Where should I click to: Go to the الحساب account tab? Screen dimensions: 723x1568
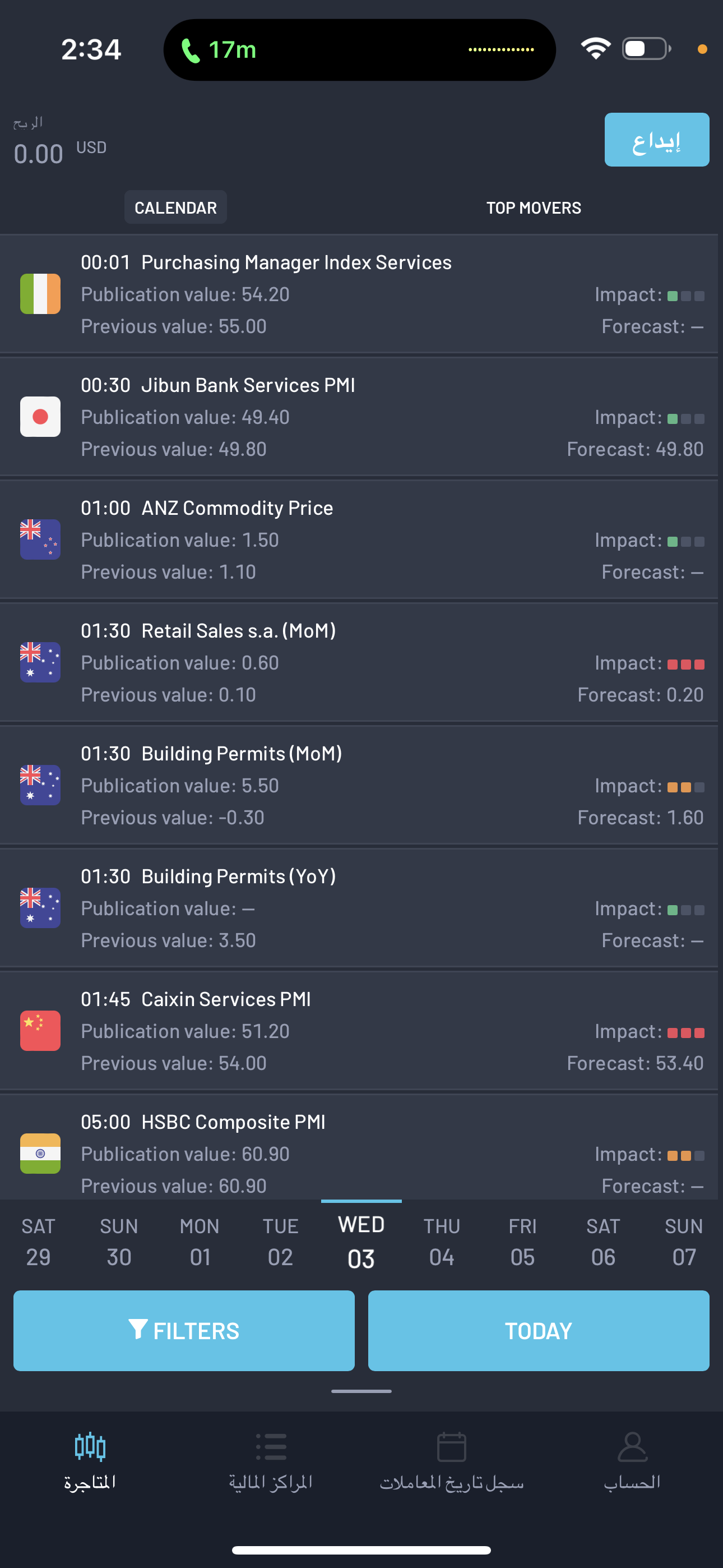point(632,1461)
